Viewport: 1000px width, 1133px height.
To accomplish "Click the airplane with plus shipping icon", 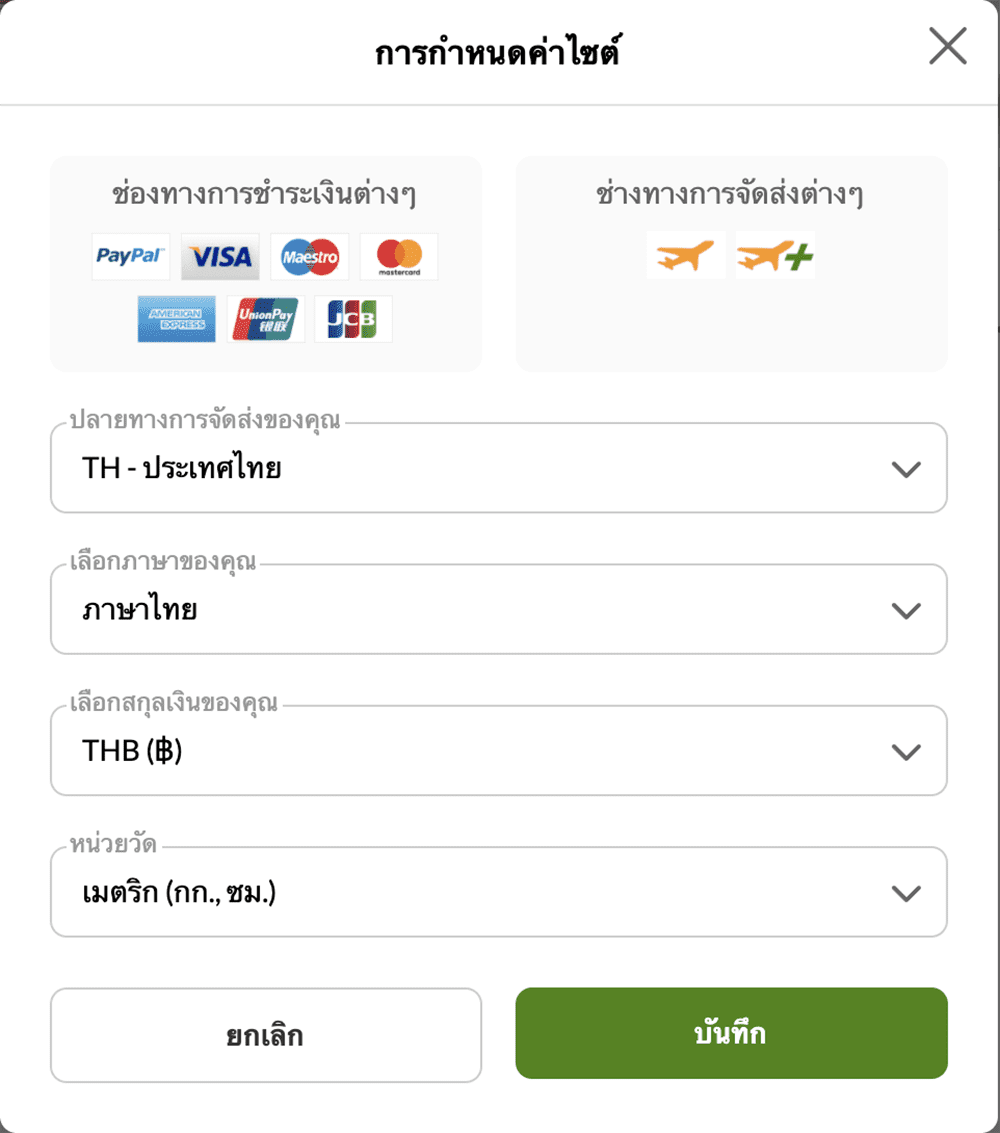I will pos(775,256).
